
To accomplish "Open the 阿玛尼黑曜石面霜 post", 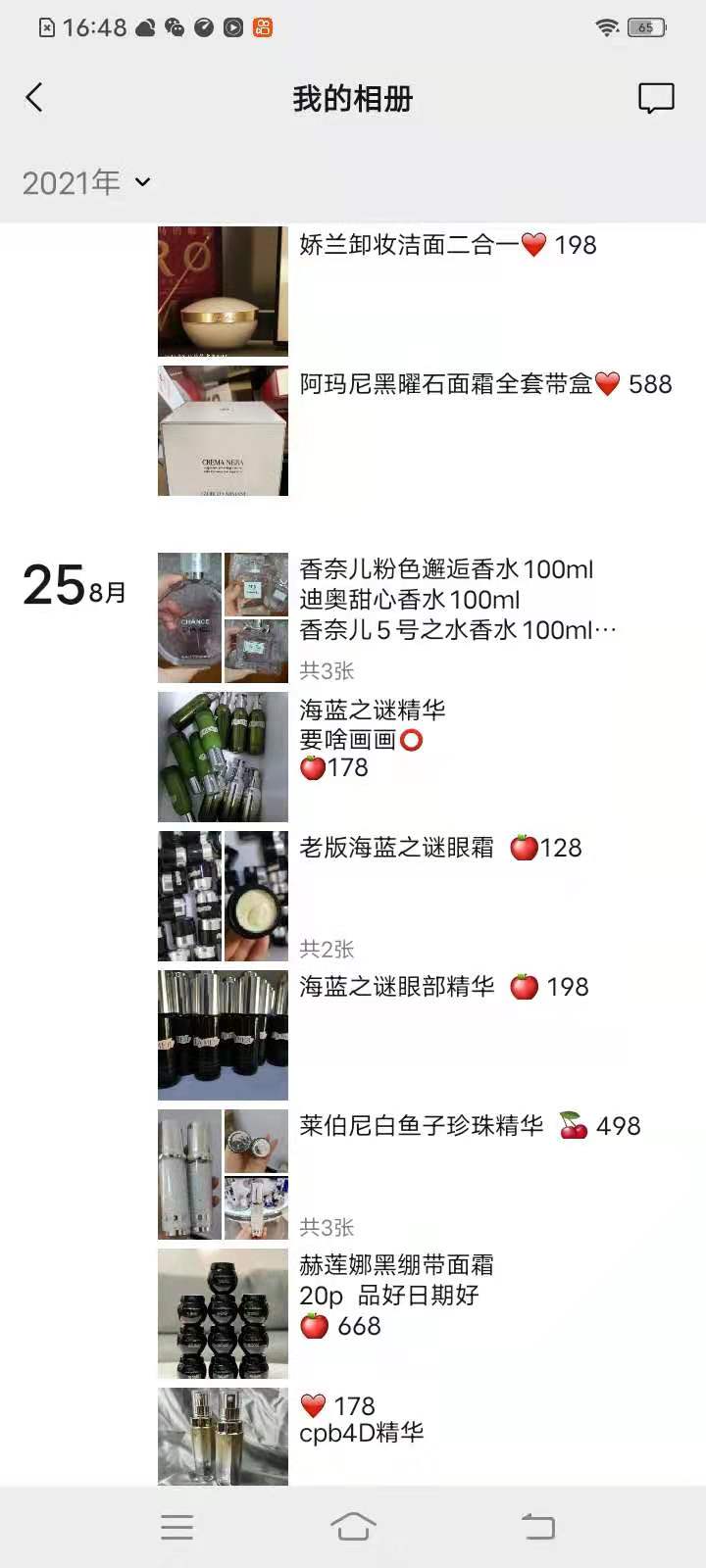I will click(x=422, y=430).
